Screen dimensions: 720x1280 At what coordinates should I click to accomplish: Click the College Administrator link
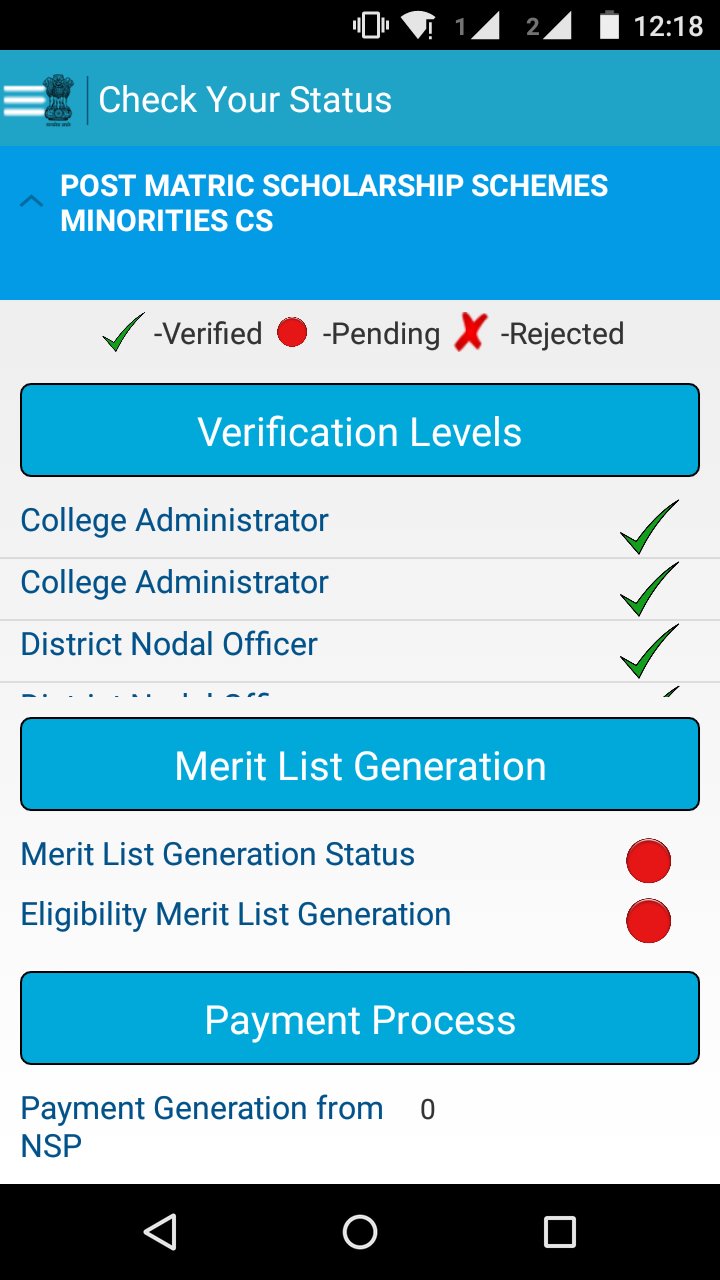(173, 519)
